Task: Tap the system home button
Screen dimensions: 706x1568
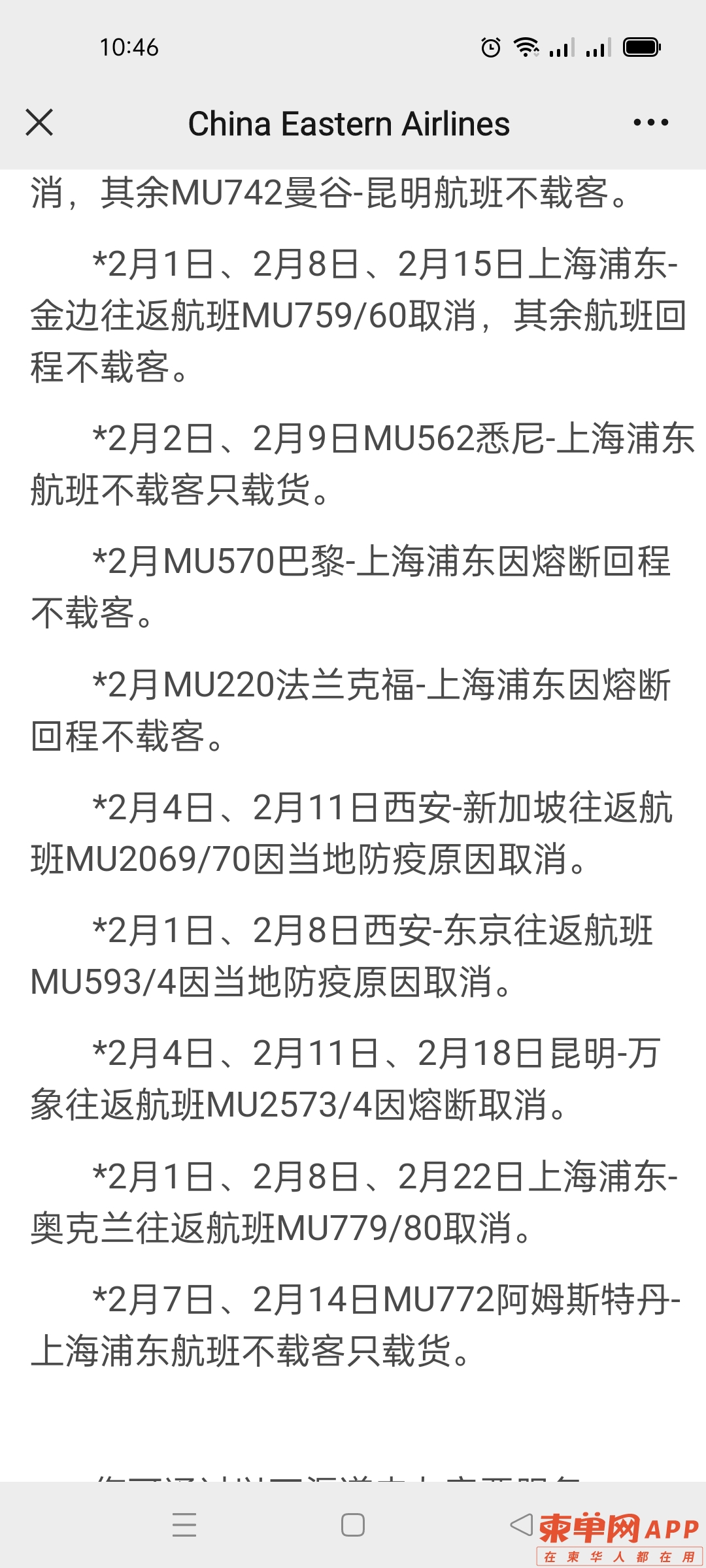Action: [x=353, y=1525]
